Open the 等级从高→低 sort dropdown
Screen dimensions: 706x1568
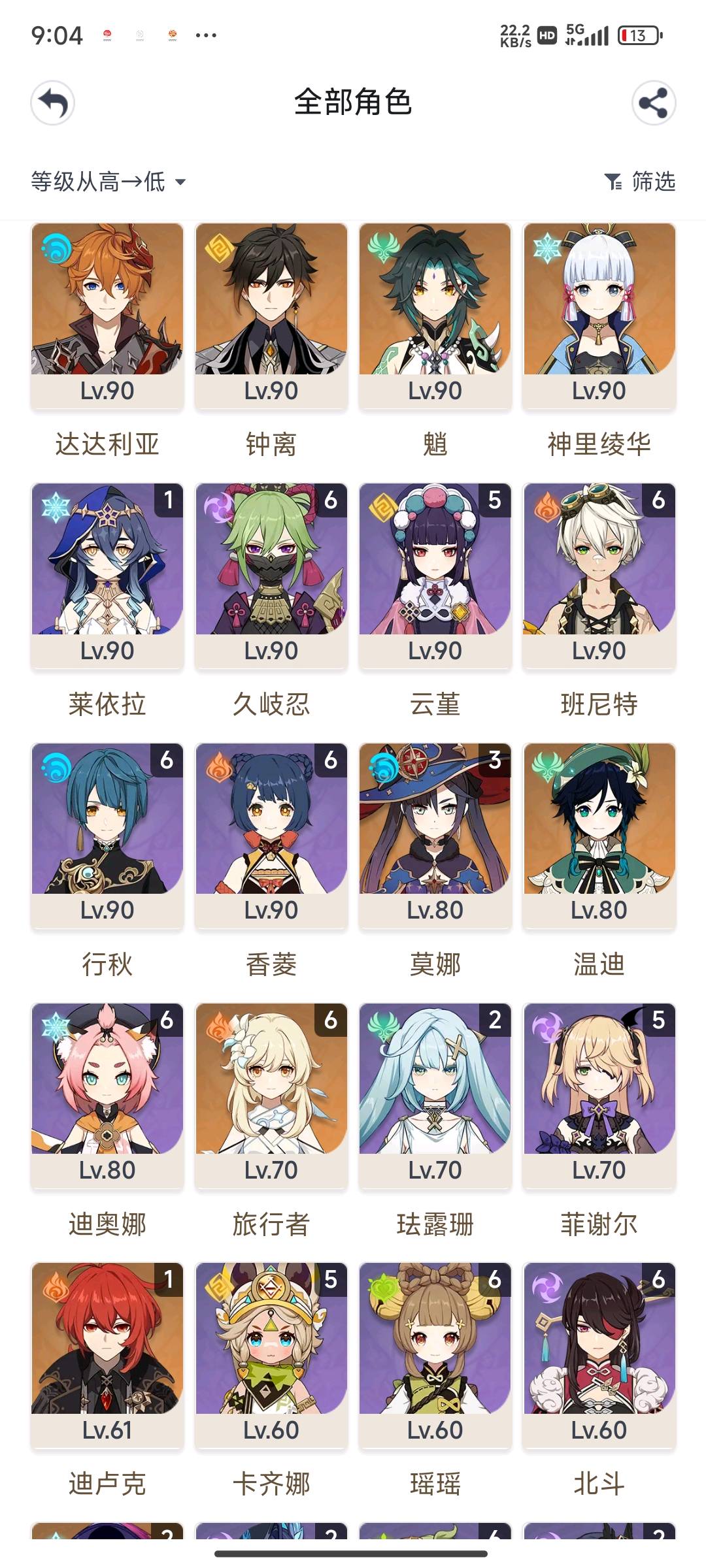pyautogui.click(x=109, y=182)
